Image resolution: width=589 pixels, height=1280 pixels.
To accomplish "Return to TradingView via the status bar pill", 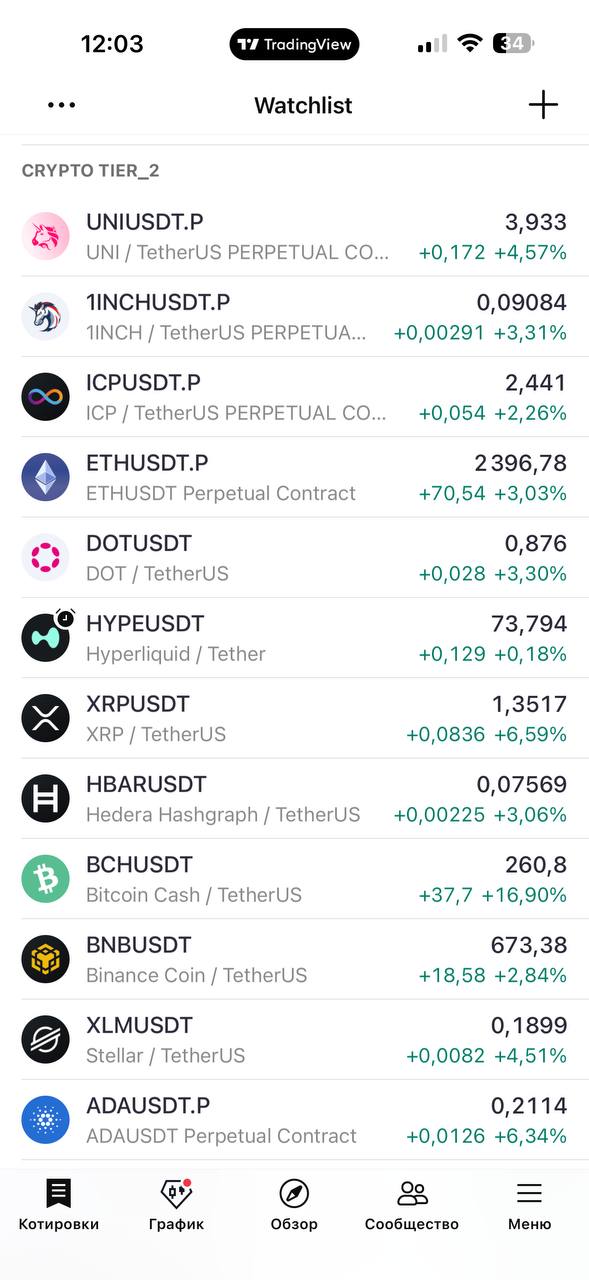I will pos(294,44).
